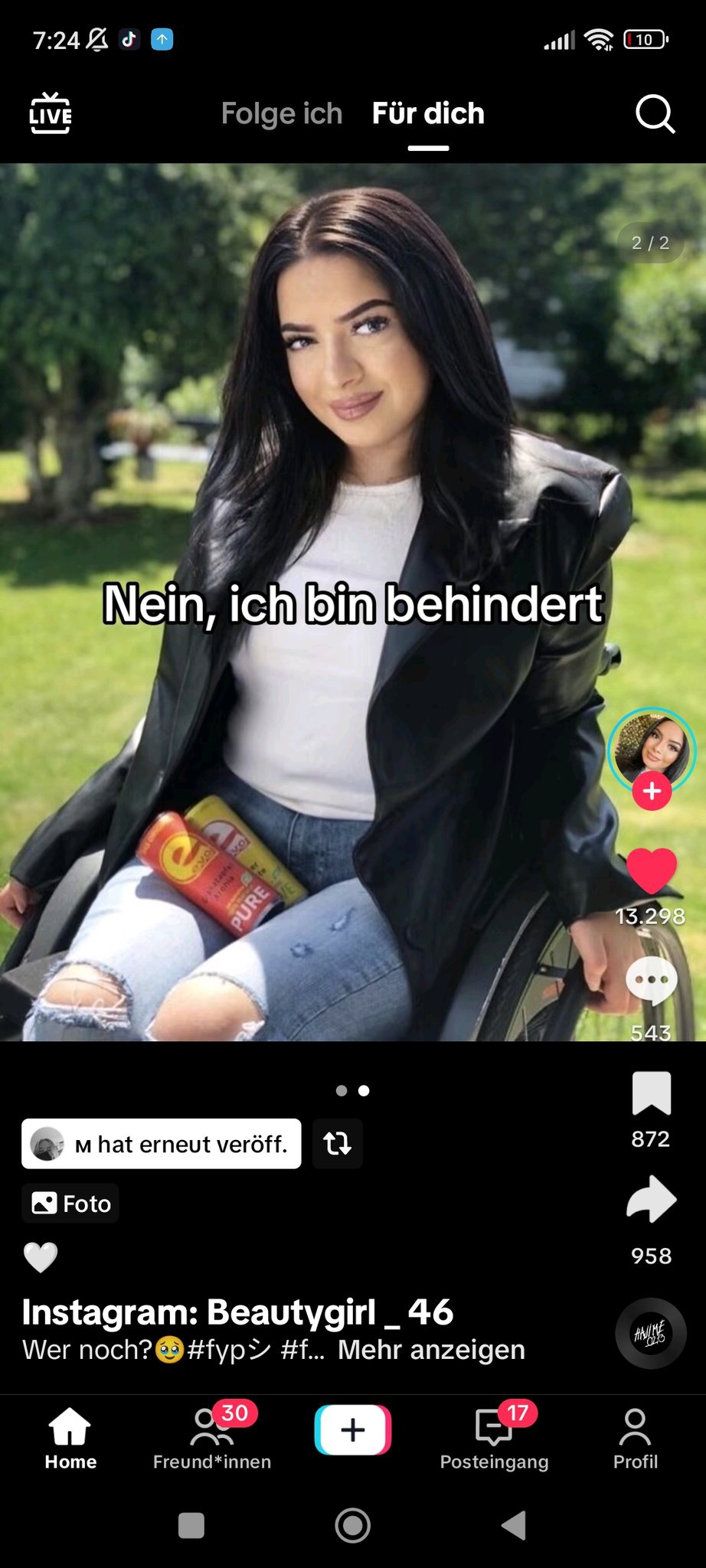Open the 'hat erneut veröff.' repost label

(x=162, y=1144)
